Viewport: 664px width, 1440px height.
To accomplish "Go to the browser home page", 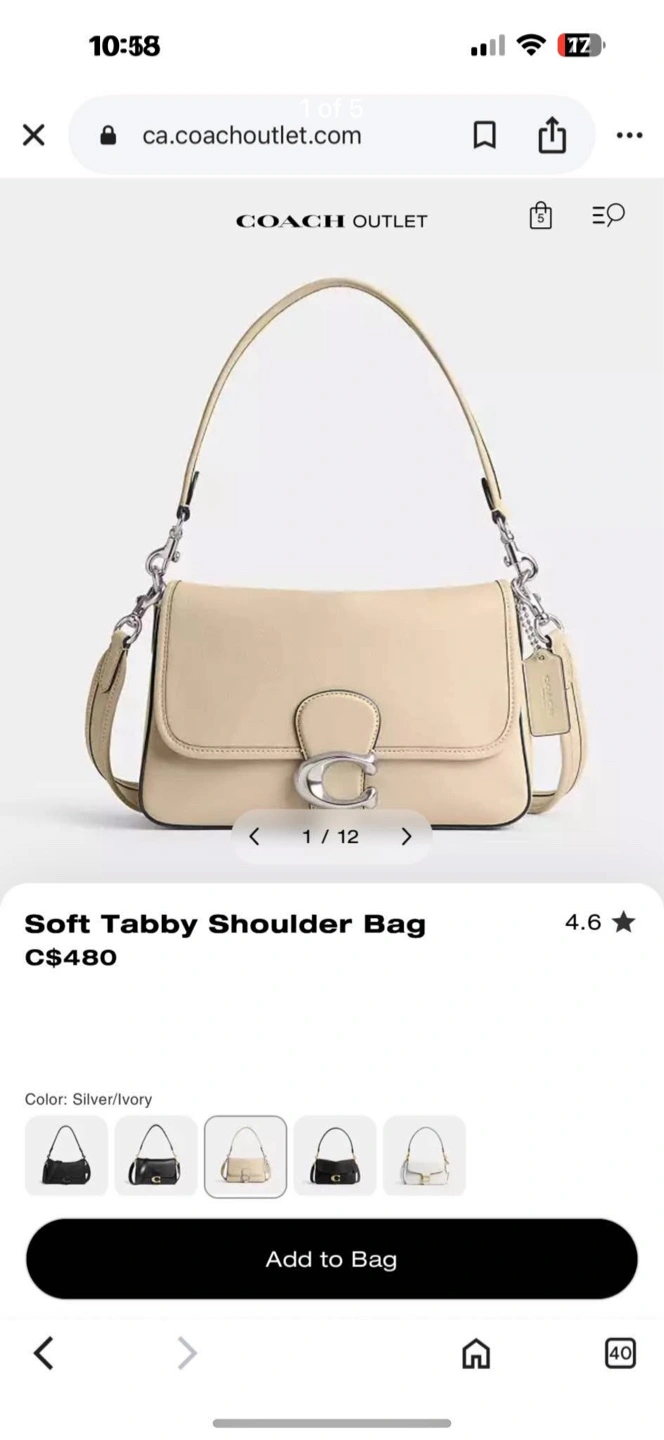I will (476, 1353).
